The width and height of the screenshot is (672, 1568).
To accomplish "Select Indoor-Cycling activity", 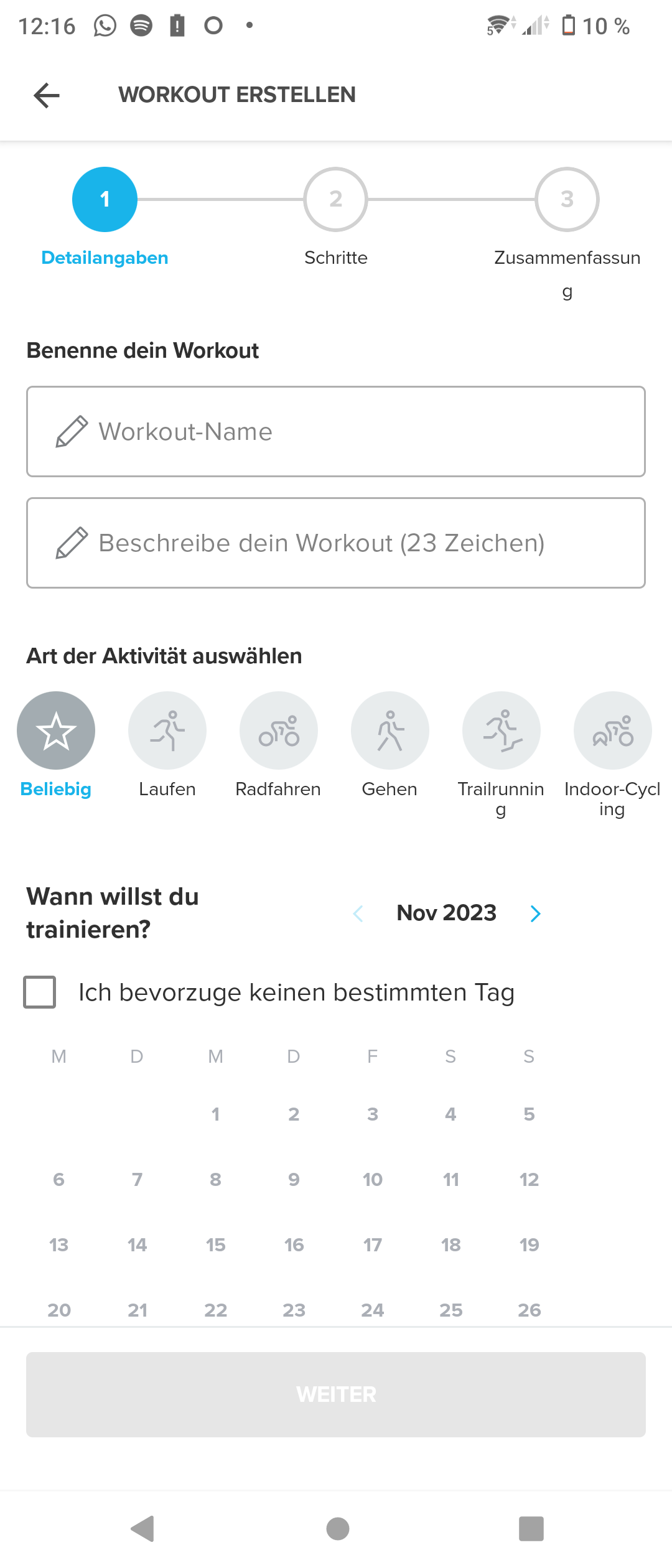I will click(613, 730).
